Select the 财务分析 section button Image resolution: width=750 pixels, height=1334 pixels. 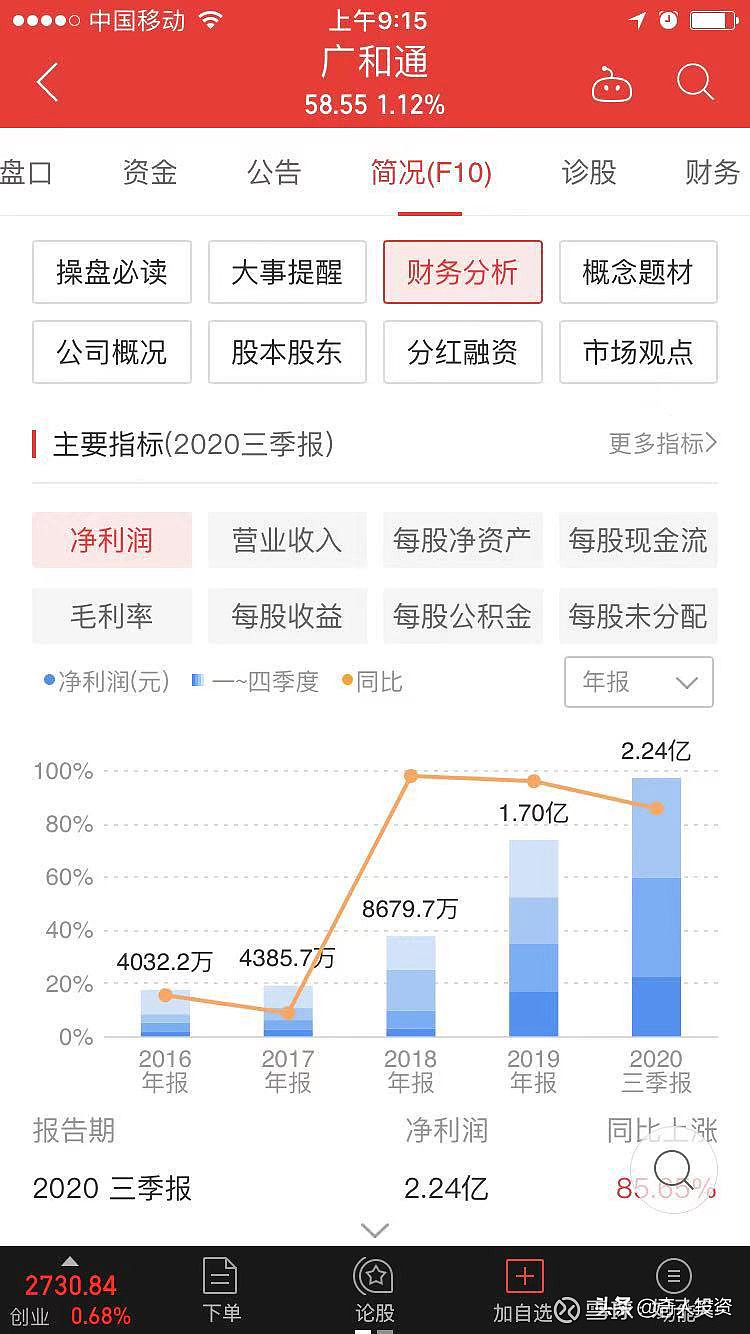(462, 272)
